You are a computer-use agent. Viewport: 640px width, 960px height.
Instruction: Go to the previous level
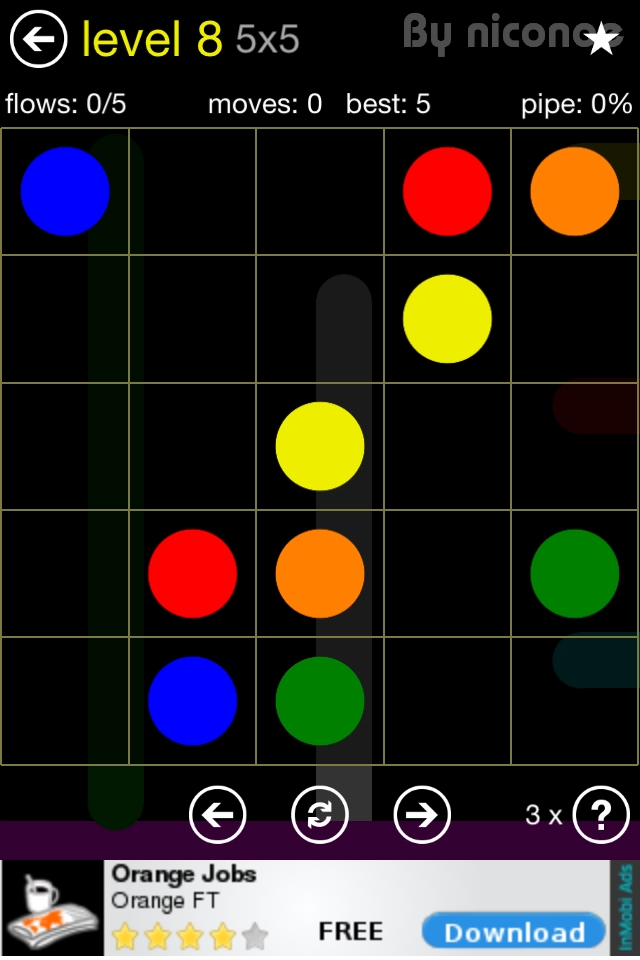click(218, 815)
